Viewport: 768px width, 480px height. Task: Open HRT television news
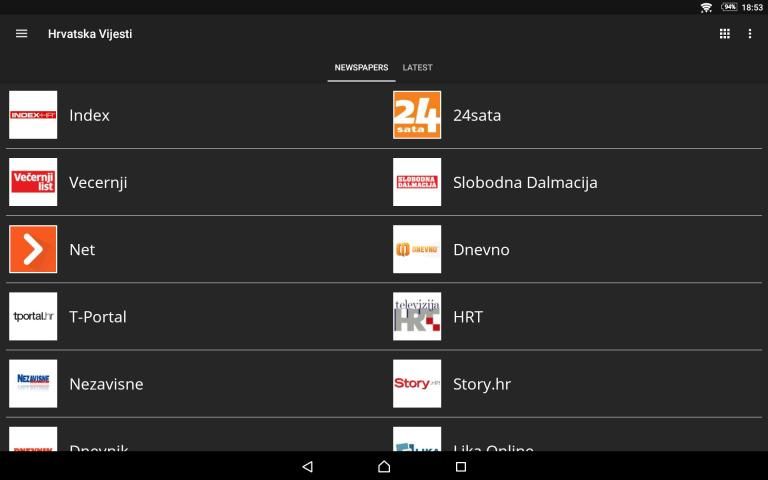click(x=575, y=317)
